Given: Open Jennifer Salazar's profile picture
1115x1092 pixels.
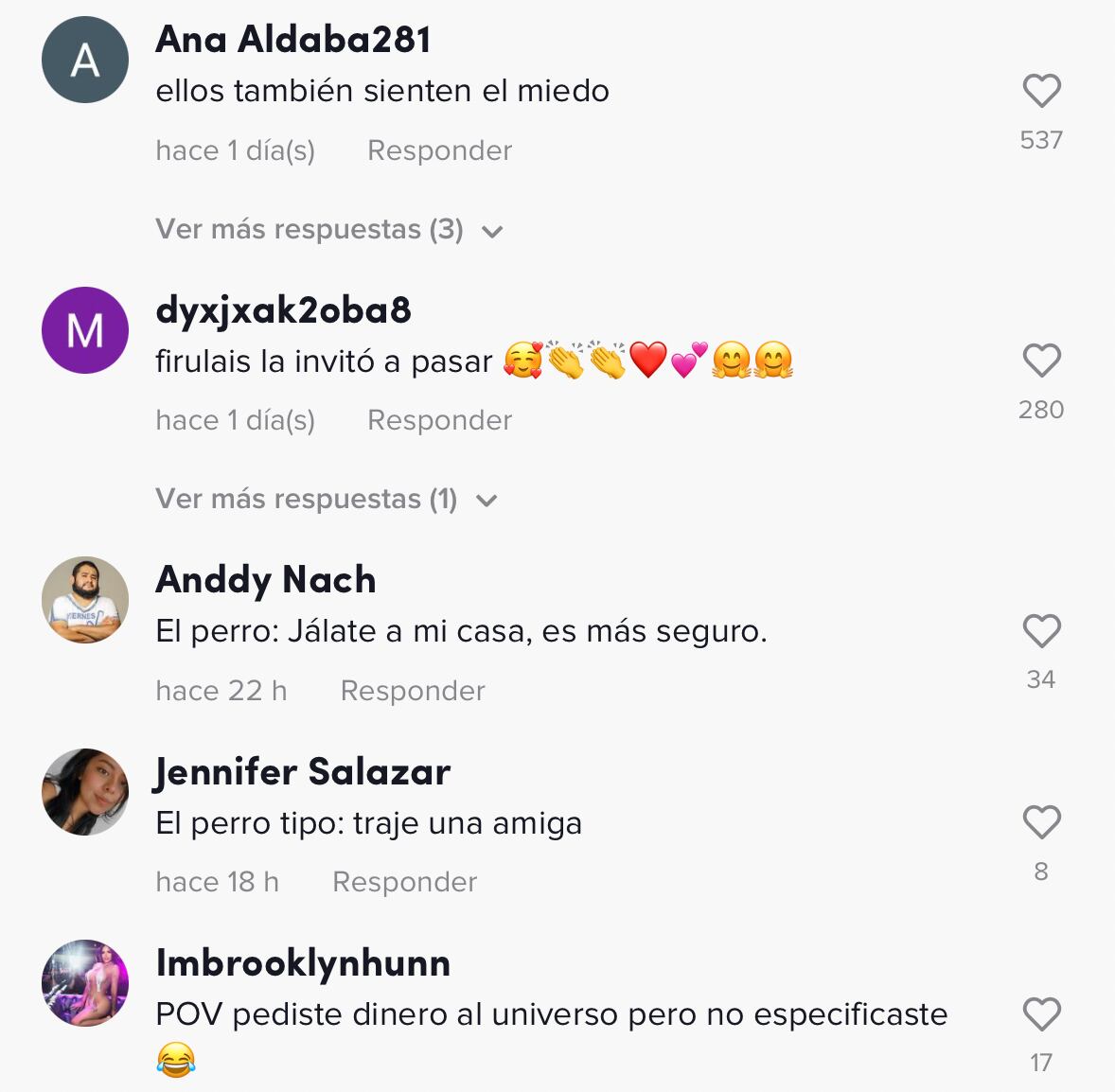Looking at the screenshot, I should tap(85, 792).
